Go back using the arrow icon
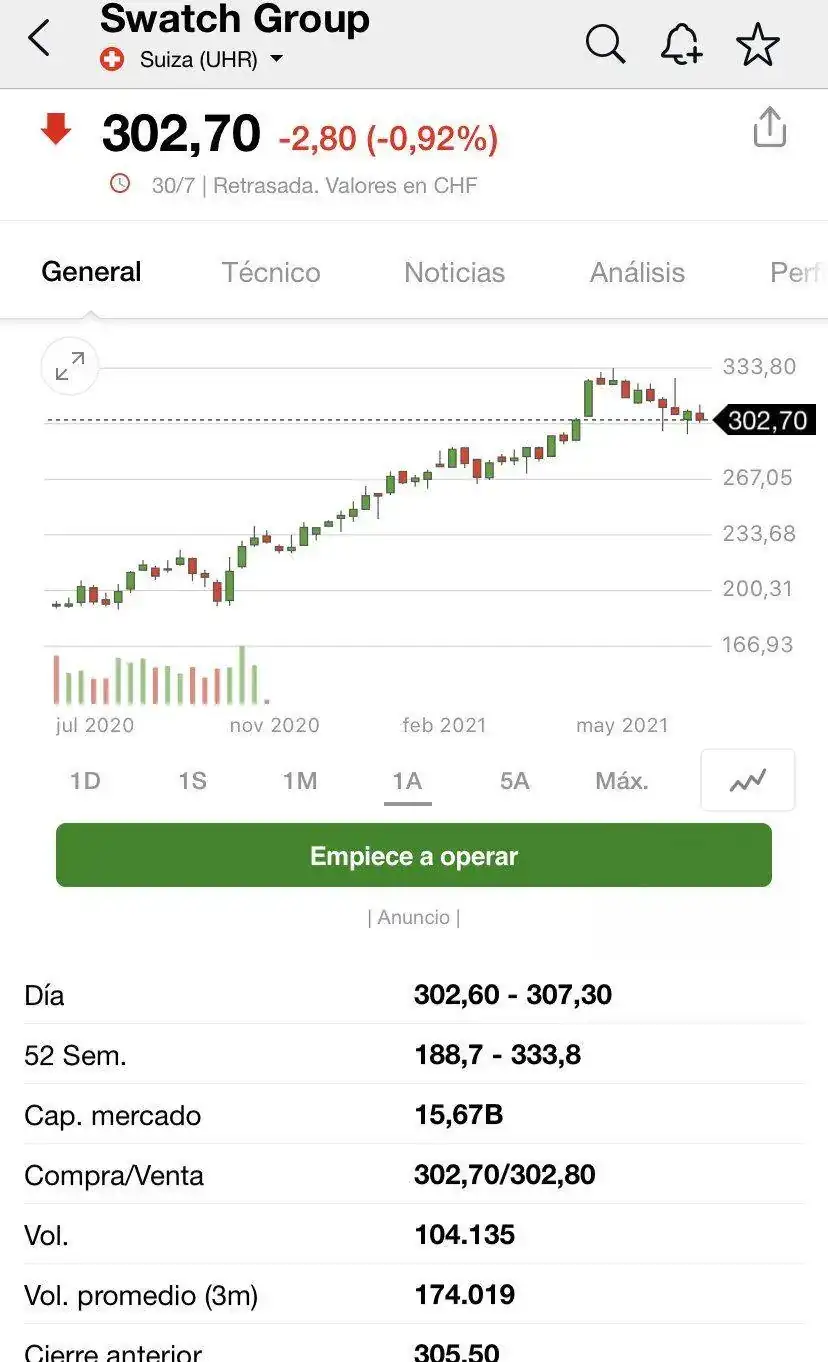This screenshot has width=828, height=1362. coord(39,40)
